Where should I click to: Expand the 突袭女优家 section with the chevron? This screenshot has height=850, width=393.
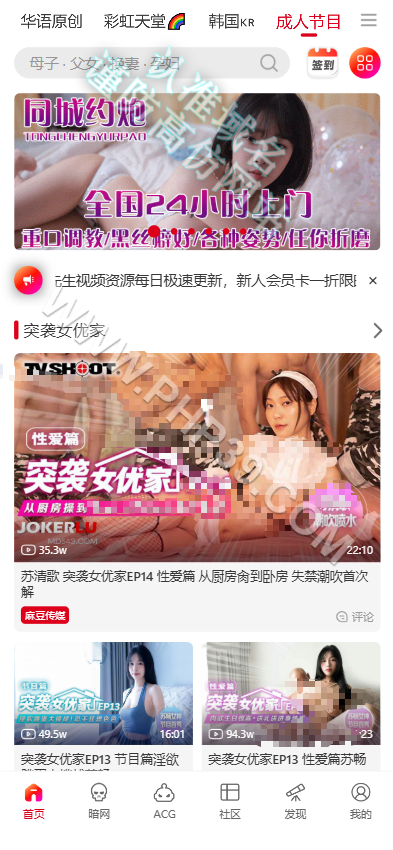[x=377, y=330]
